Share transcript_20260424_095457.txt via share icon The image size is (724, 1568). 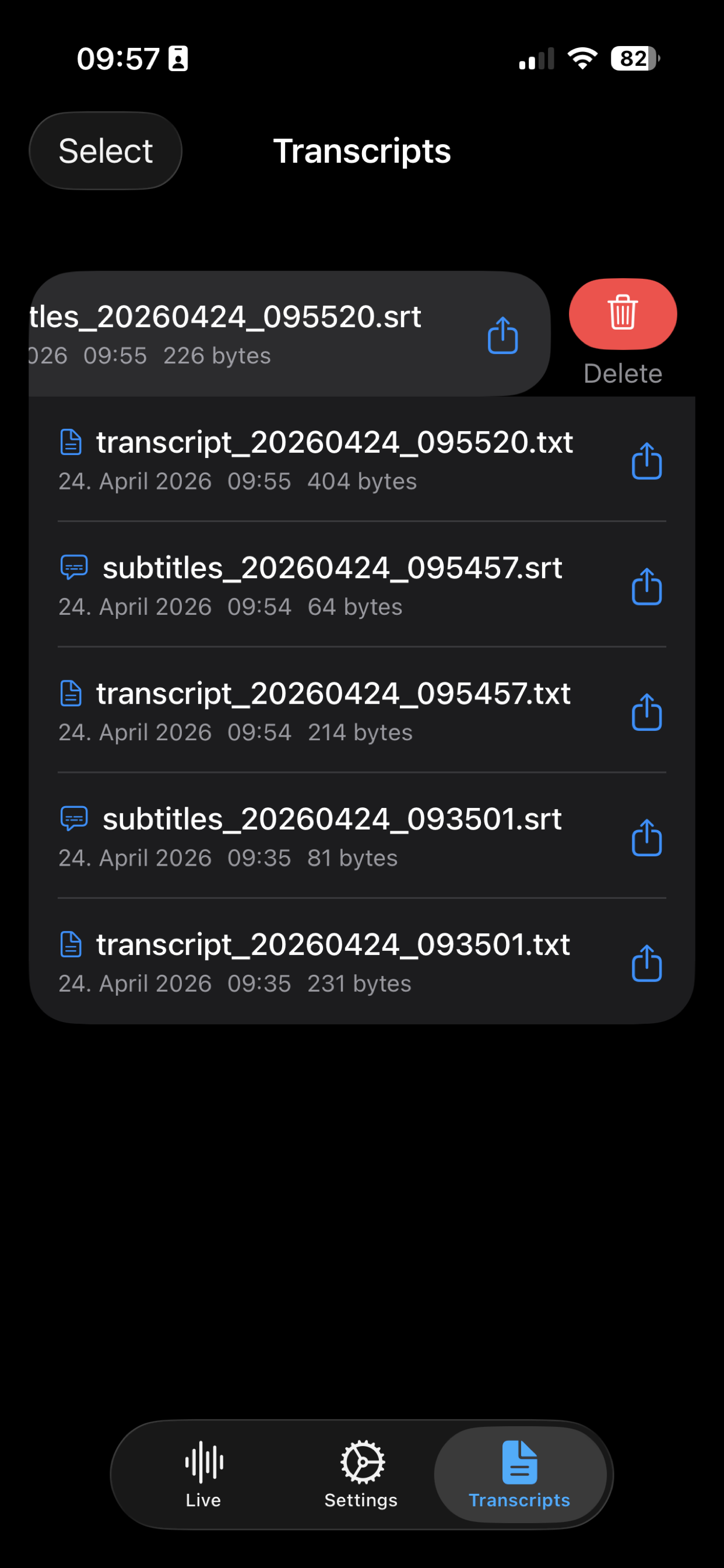point(646,713)
